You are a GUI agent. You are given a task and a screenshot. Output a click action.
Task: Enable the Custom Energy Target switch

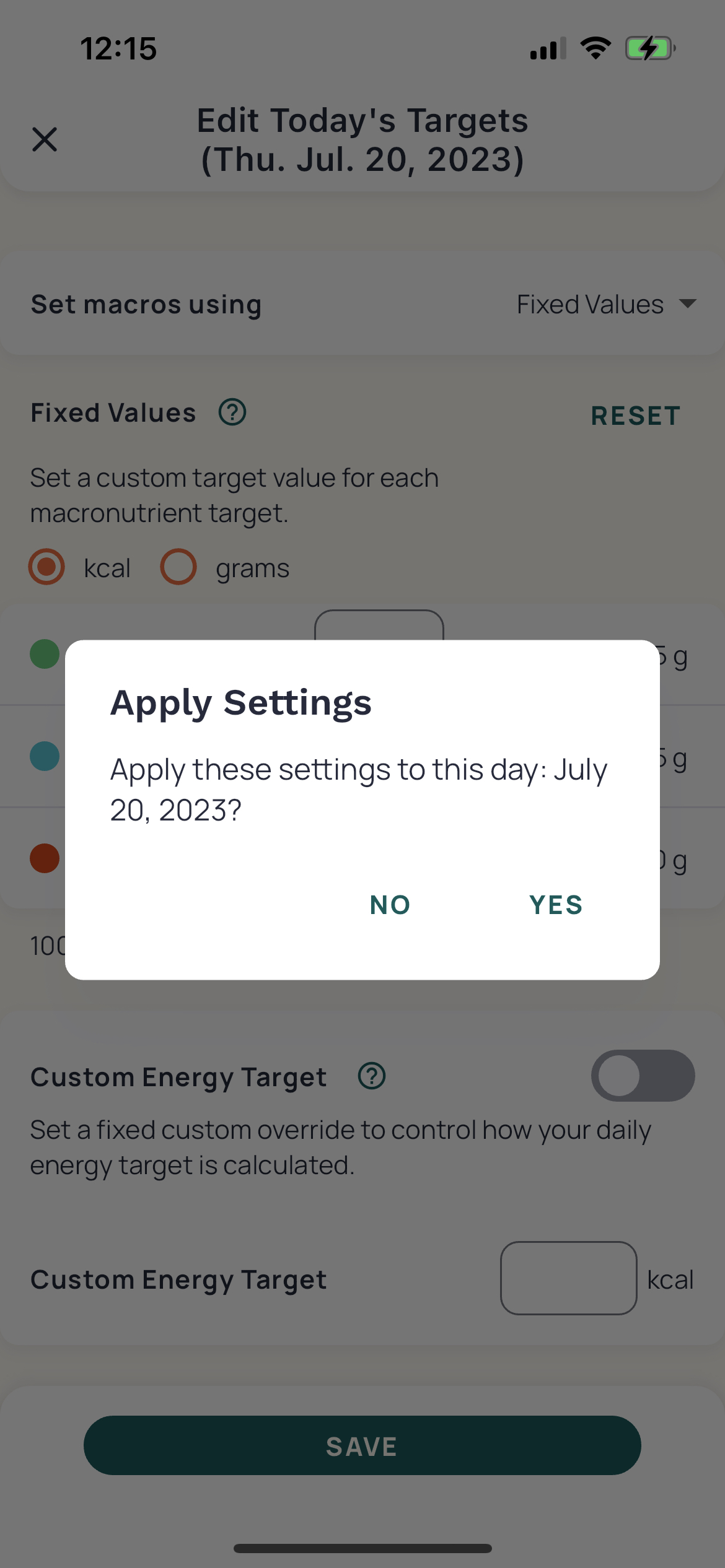tap(643, 1076)
